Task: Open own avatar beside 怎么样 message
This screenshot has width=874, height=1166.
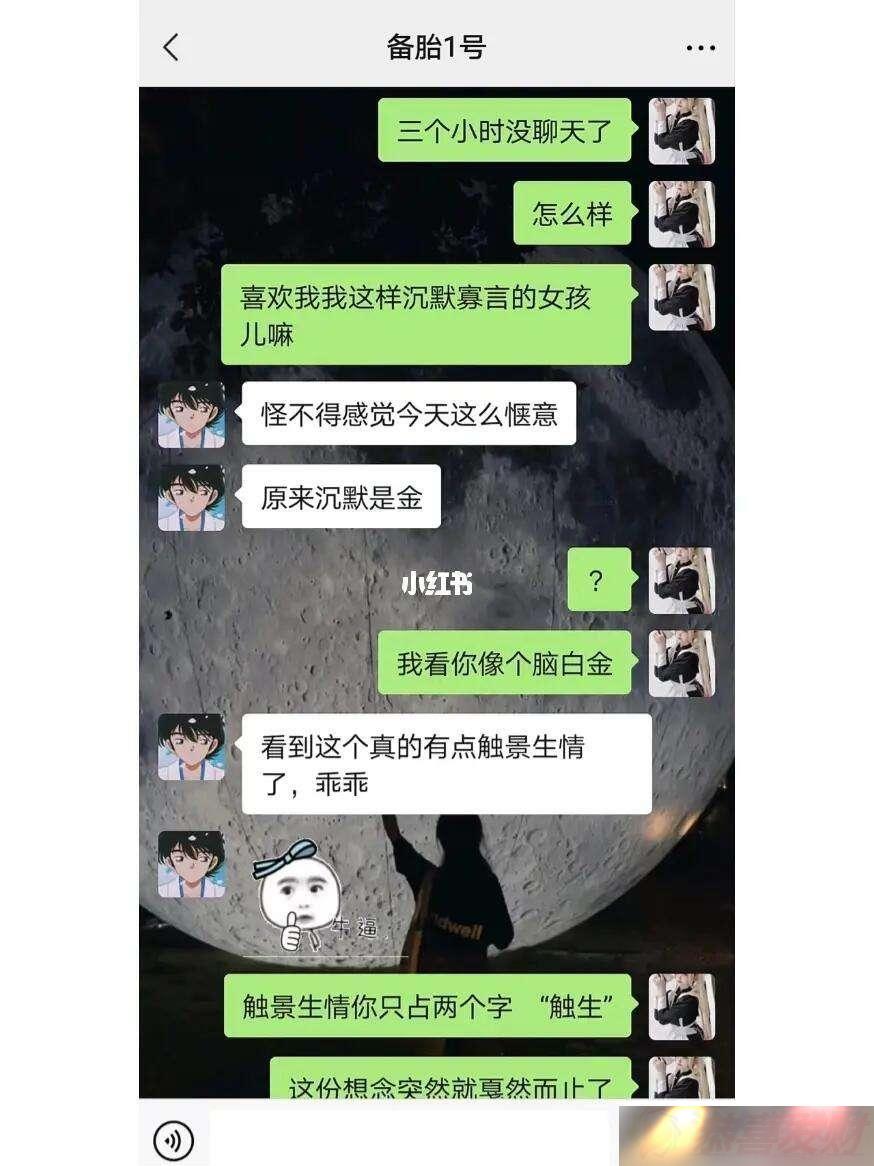Action: (681, 214)
